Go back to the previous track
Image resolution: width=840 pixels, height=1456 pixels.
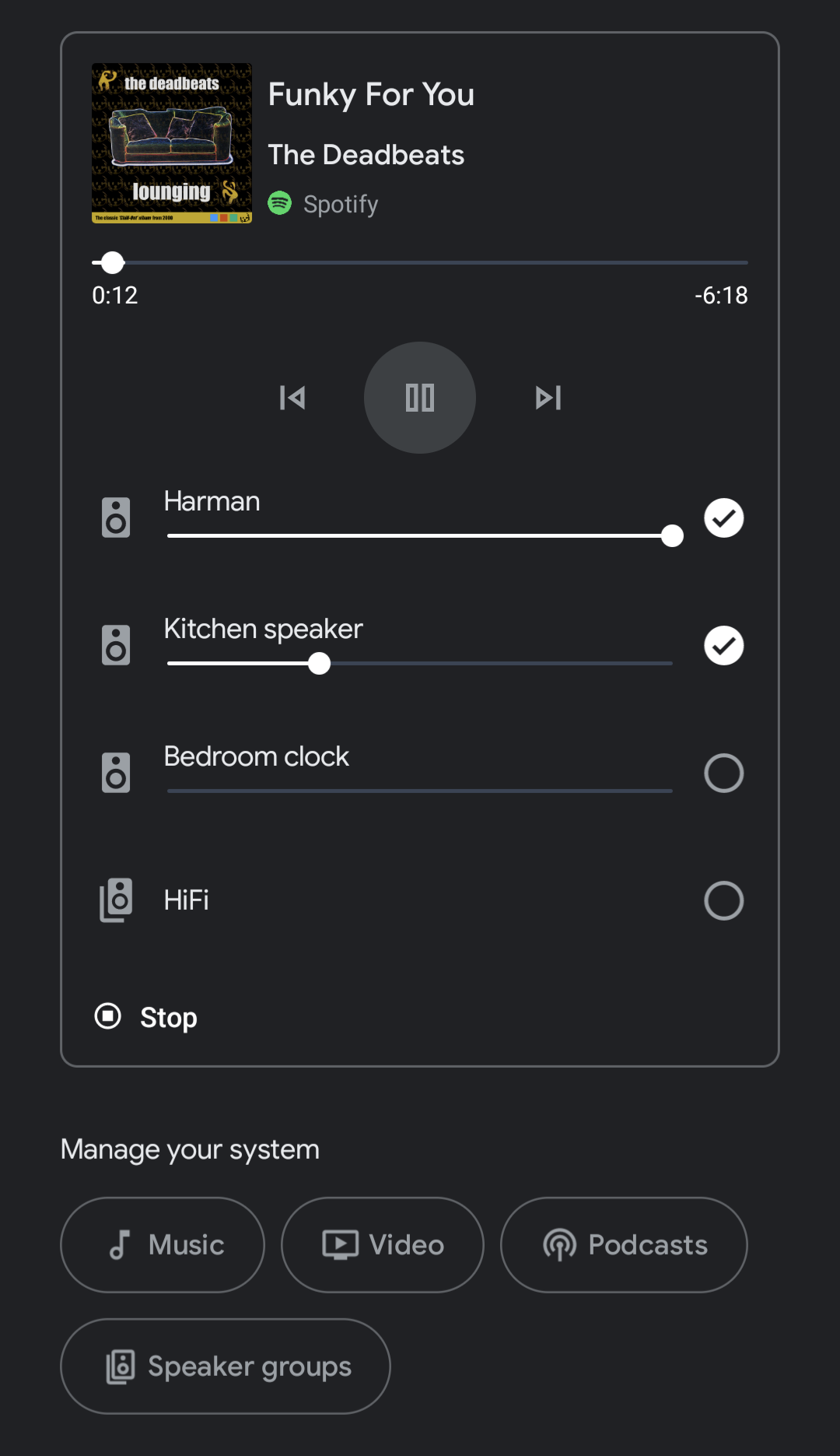[292, 398]
